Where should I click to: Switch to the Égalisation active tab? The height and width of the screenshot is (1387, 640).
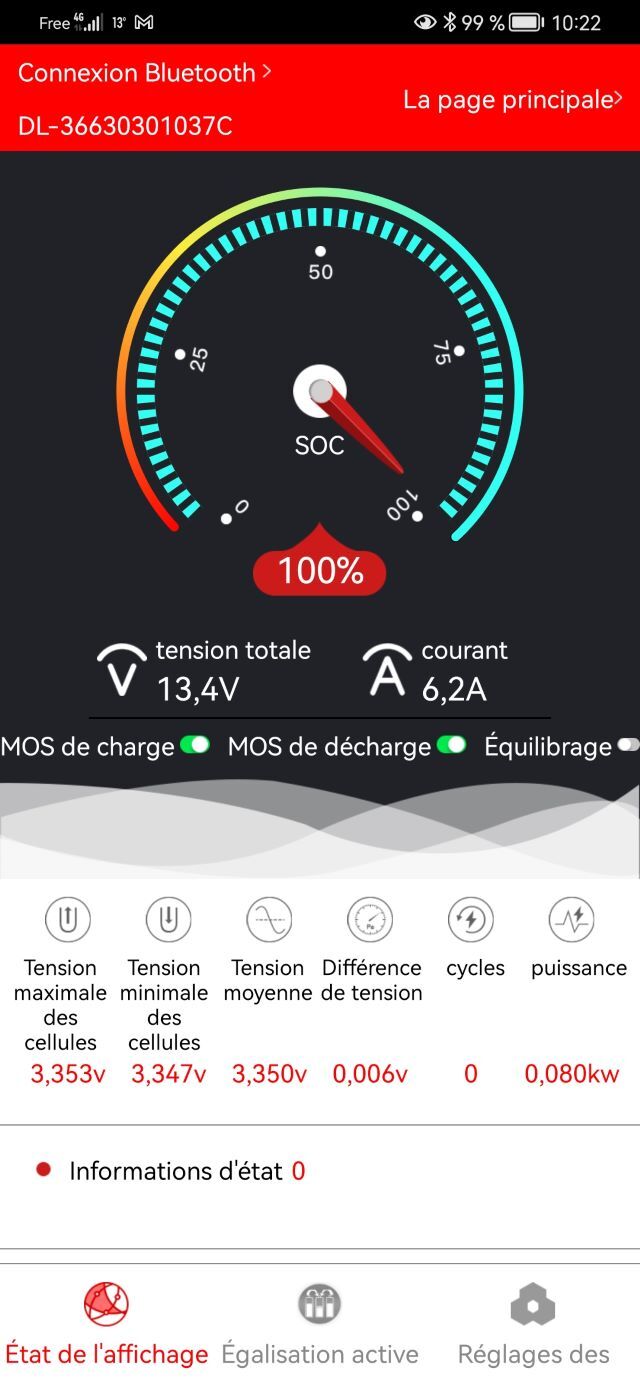click(x=320, y=1325)
